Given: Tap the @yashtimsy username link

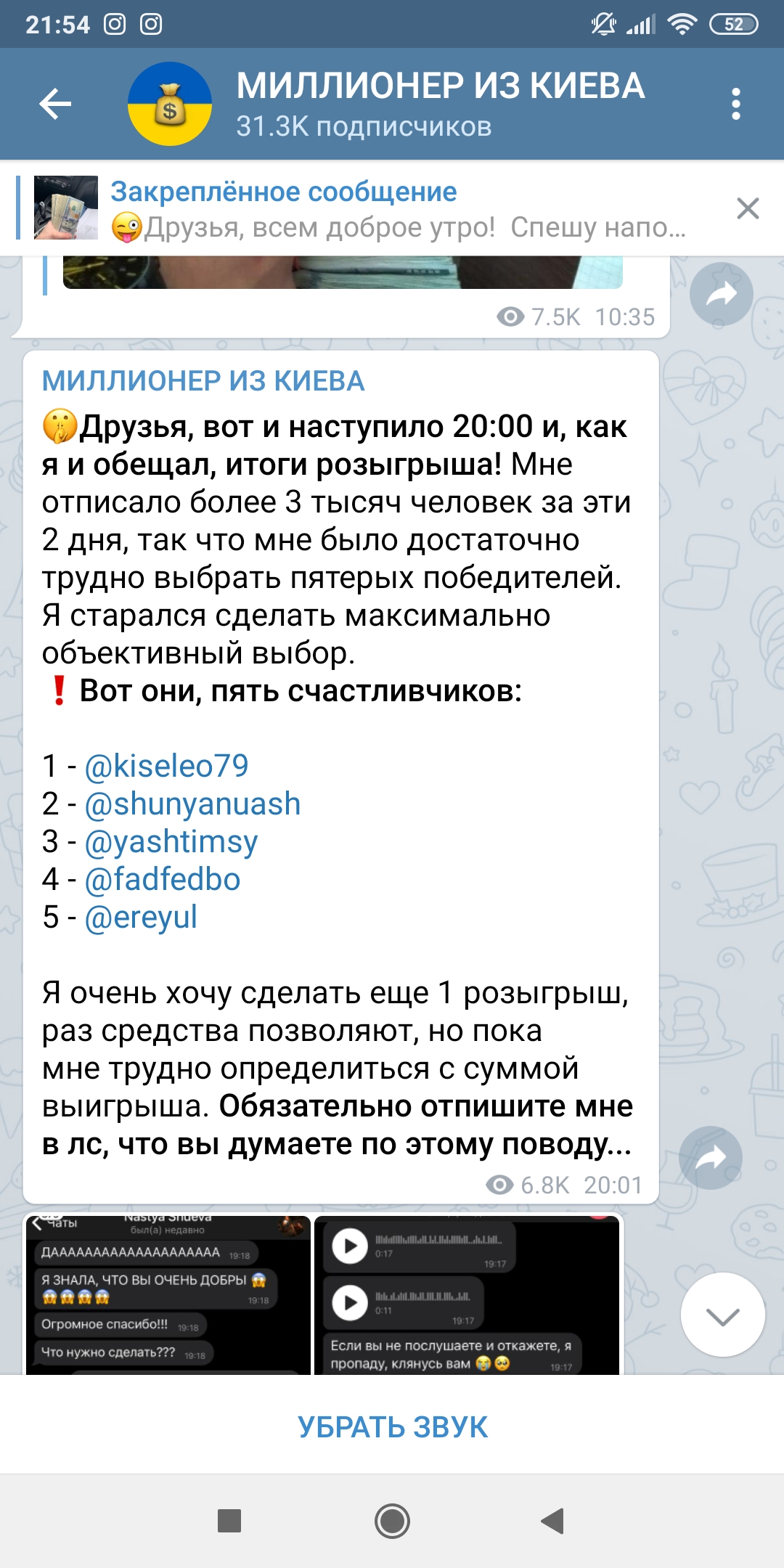Looking at the screenshot, I should 171,841.
